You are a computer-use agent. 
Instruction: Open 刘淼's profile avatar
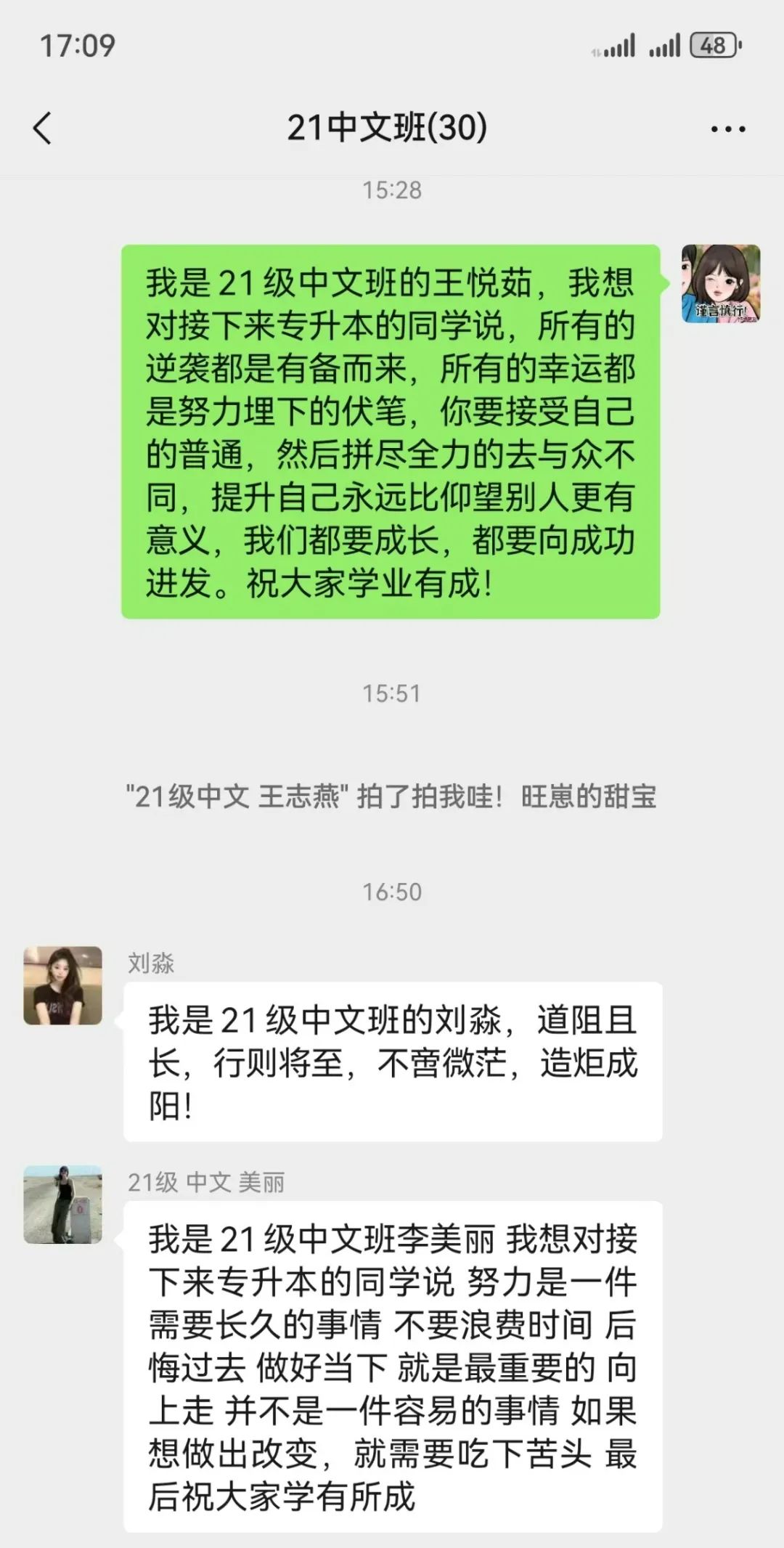click(x=63, y=985)
